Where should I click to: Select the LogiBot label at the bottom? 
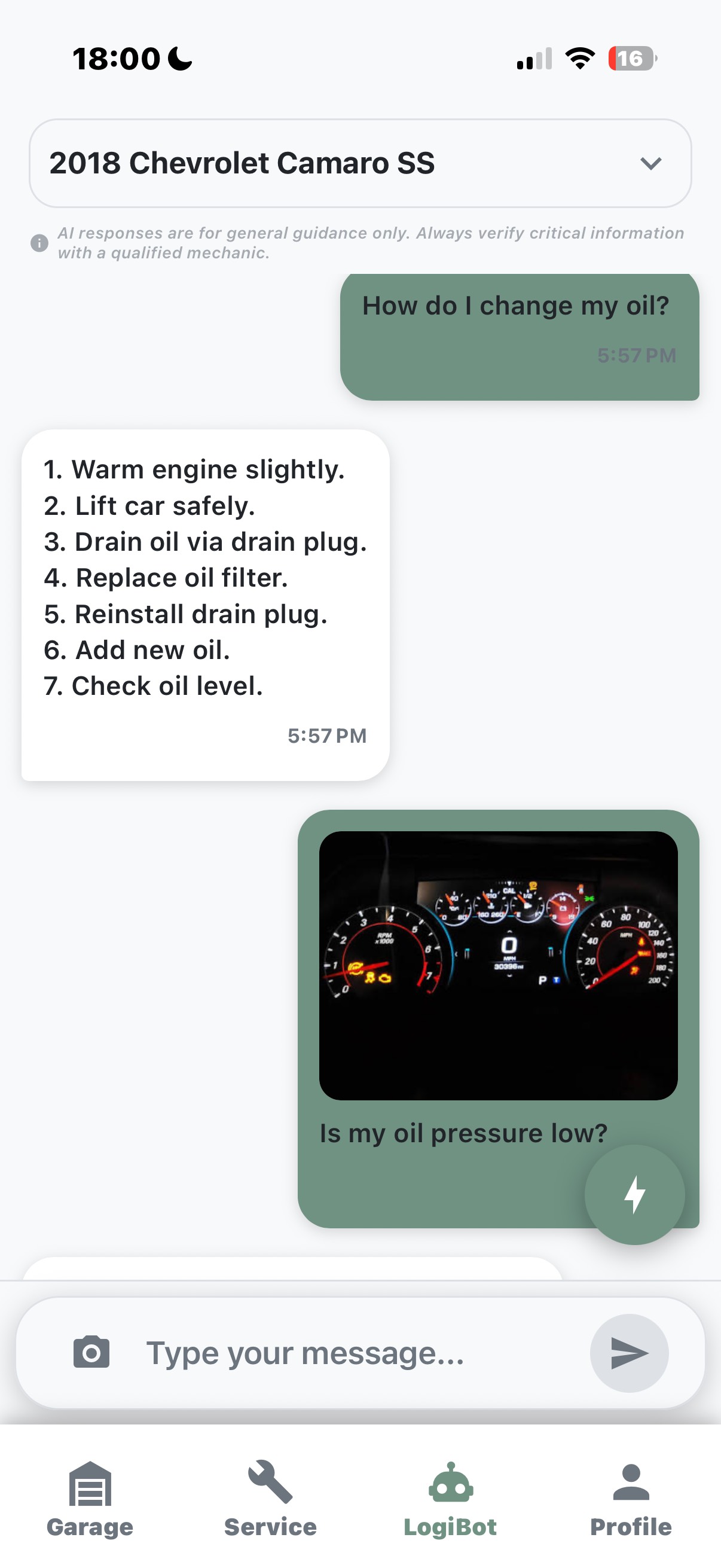point(450,1526)
